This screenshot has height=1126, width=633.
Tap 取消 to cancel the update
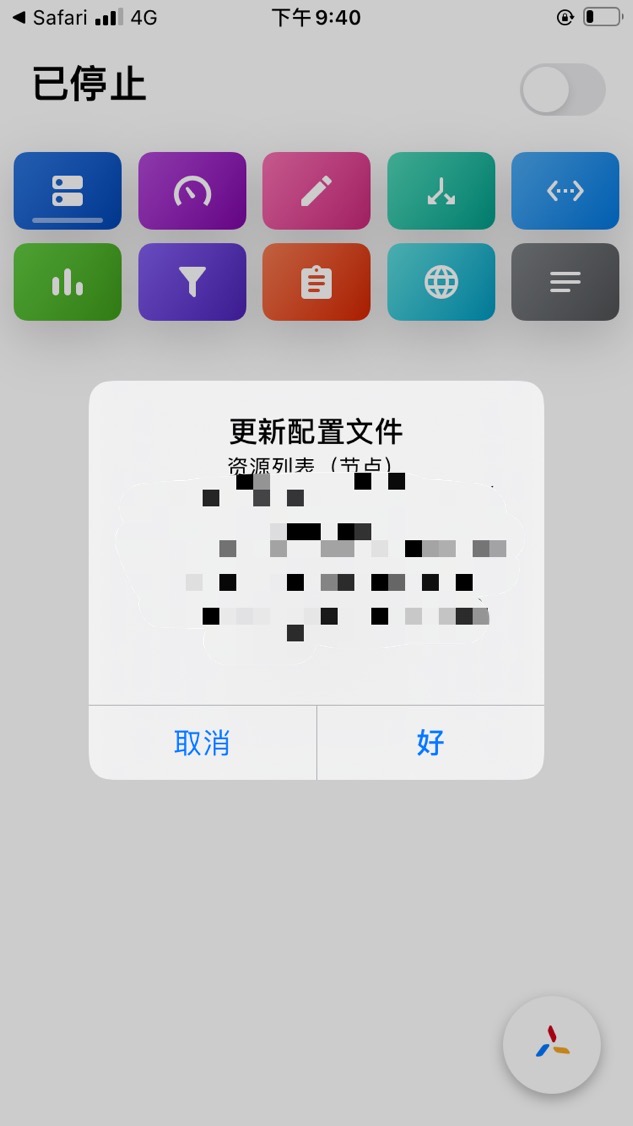(x=202, y=742)
